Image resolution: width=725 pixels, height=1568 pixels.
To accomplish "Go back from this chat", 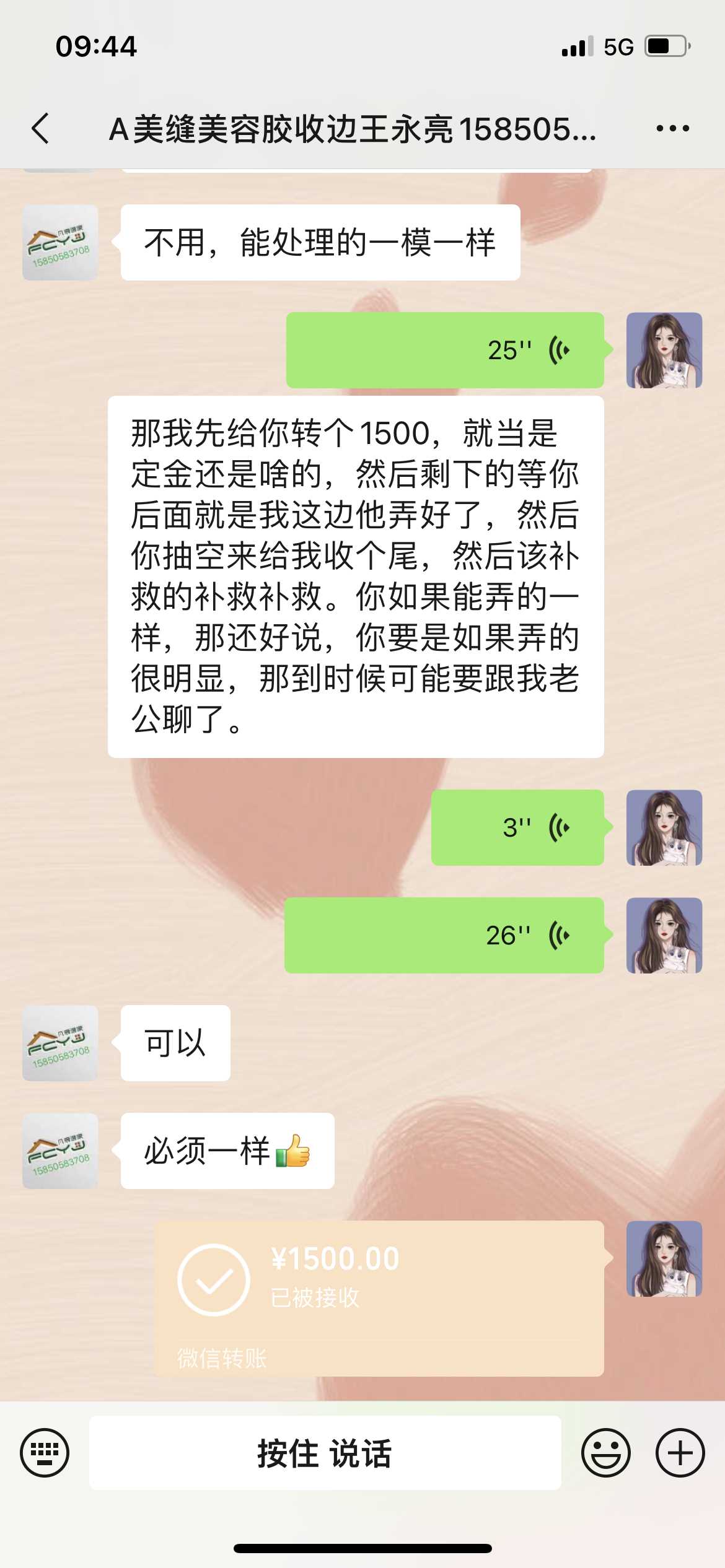I will point(41,129).
